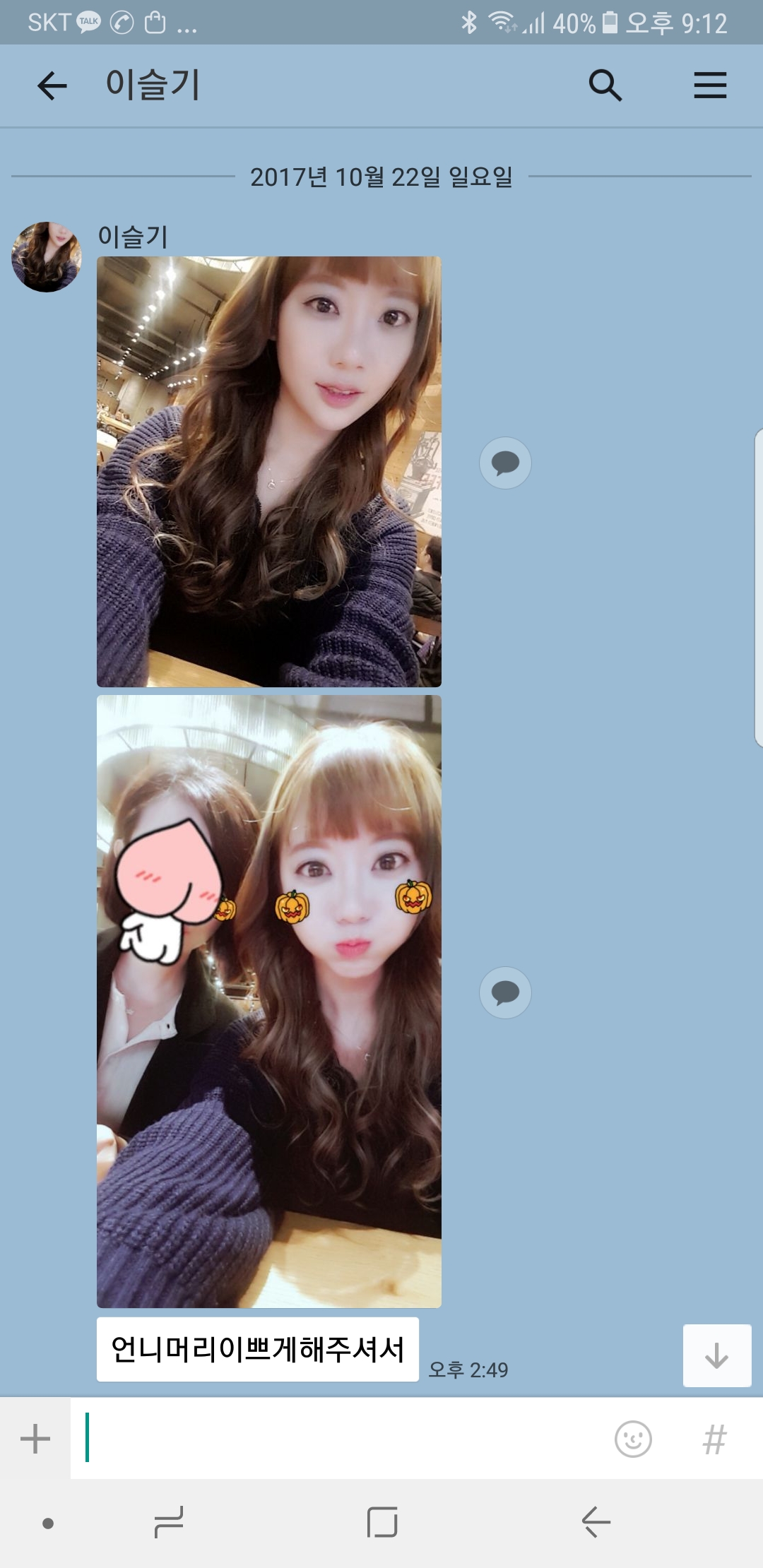This screenshot has width=763, height=1568.
Task: Tap comment bubble beside the second photo
Action: tap(505, 992)
